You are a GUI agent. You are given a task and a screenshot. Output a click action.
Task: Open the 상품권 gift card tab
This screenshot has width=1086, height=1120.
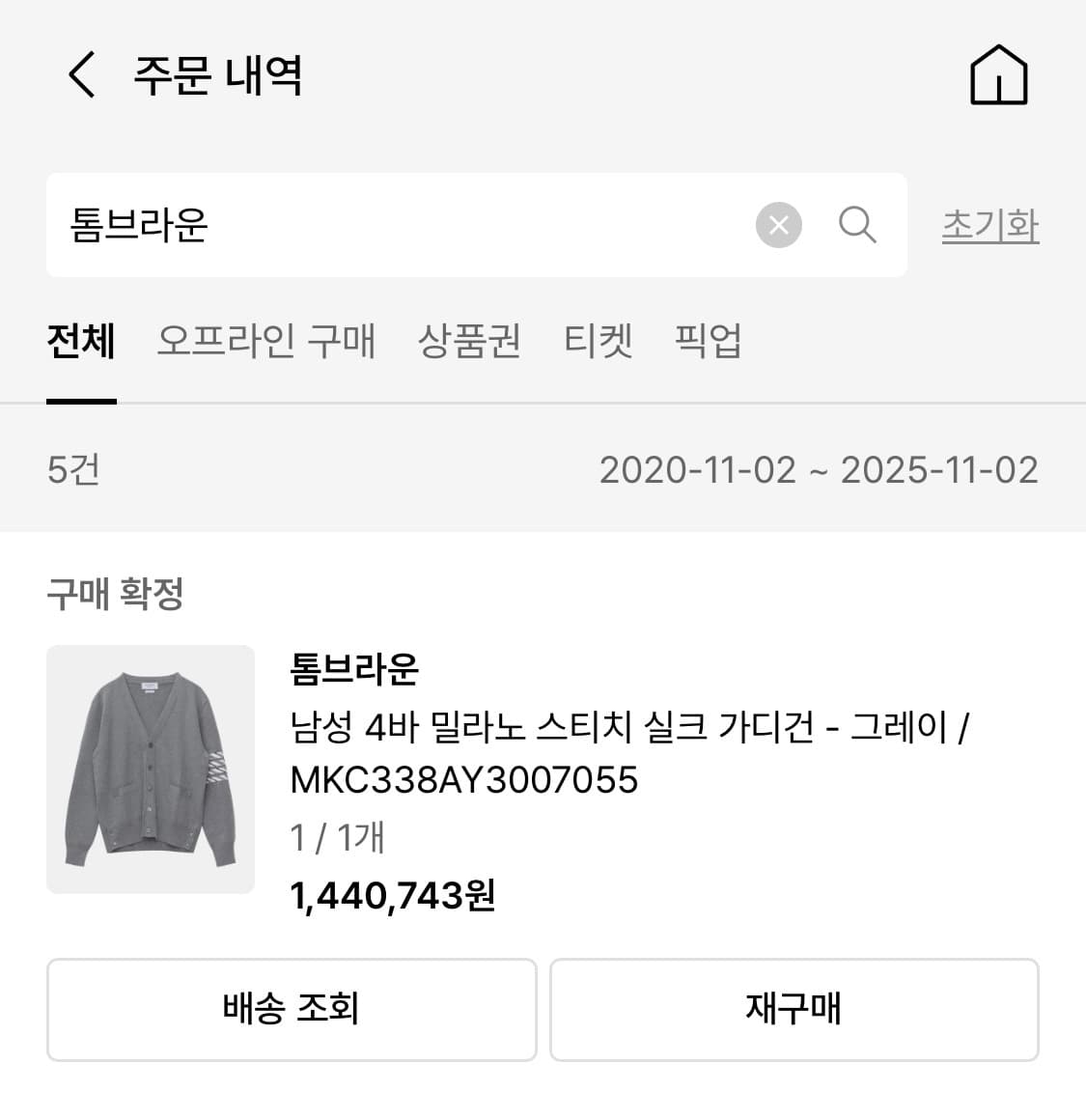click(469, 342)
